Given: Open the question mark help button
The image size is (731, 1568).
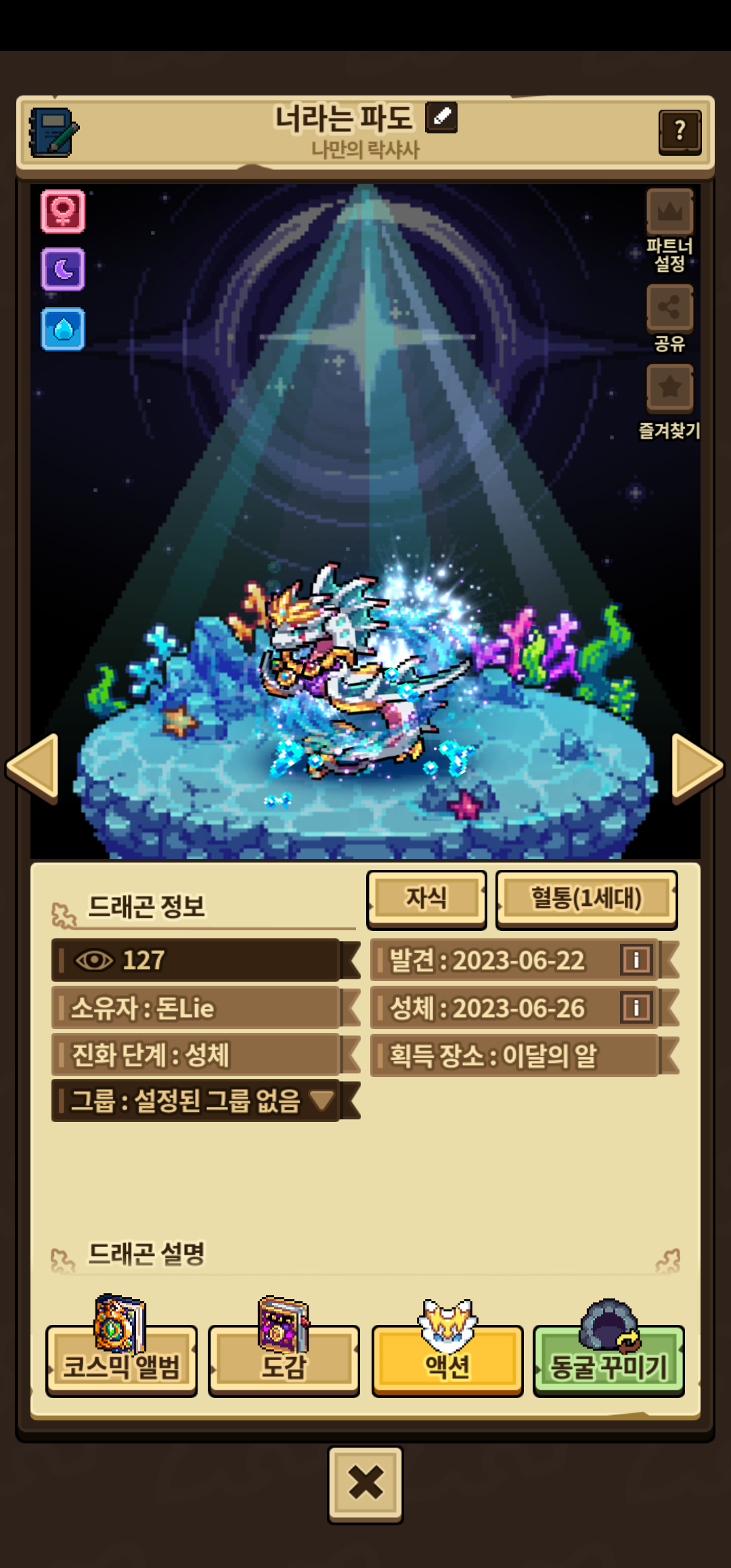Looking at the screenshot, I should (x=680, y=131).
